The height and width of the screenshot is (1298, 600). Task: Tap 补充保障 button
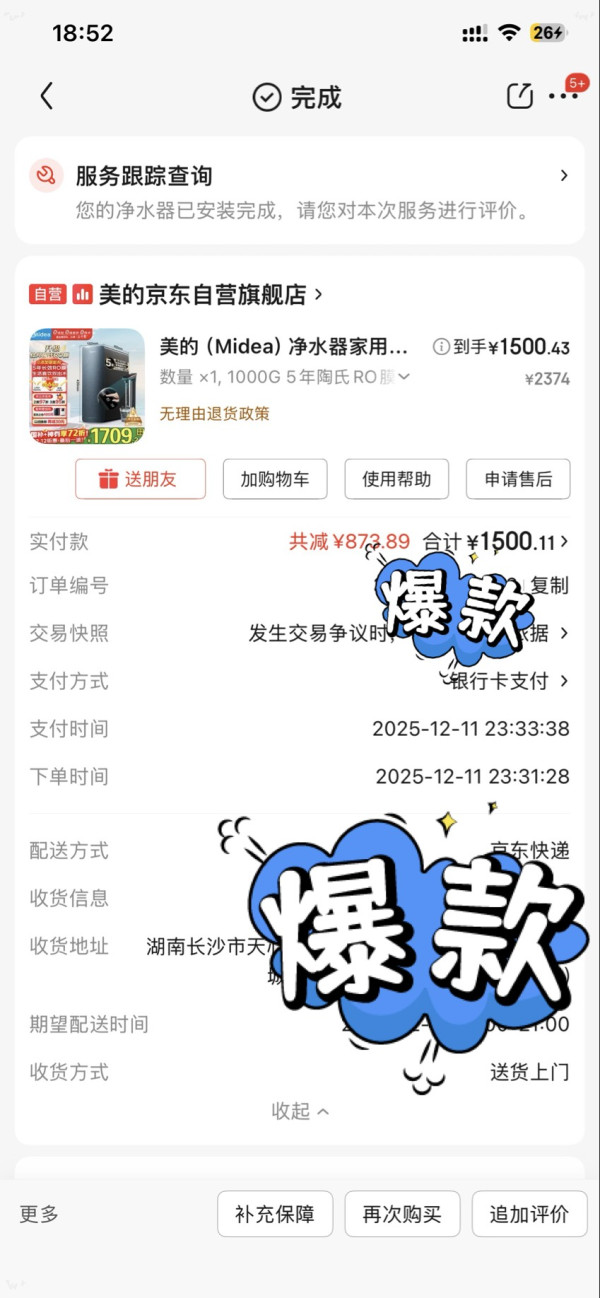275,1214
